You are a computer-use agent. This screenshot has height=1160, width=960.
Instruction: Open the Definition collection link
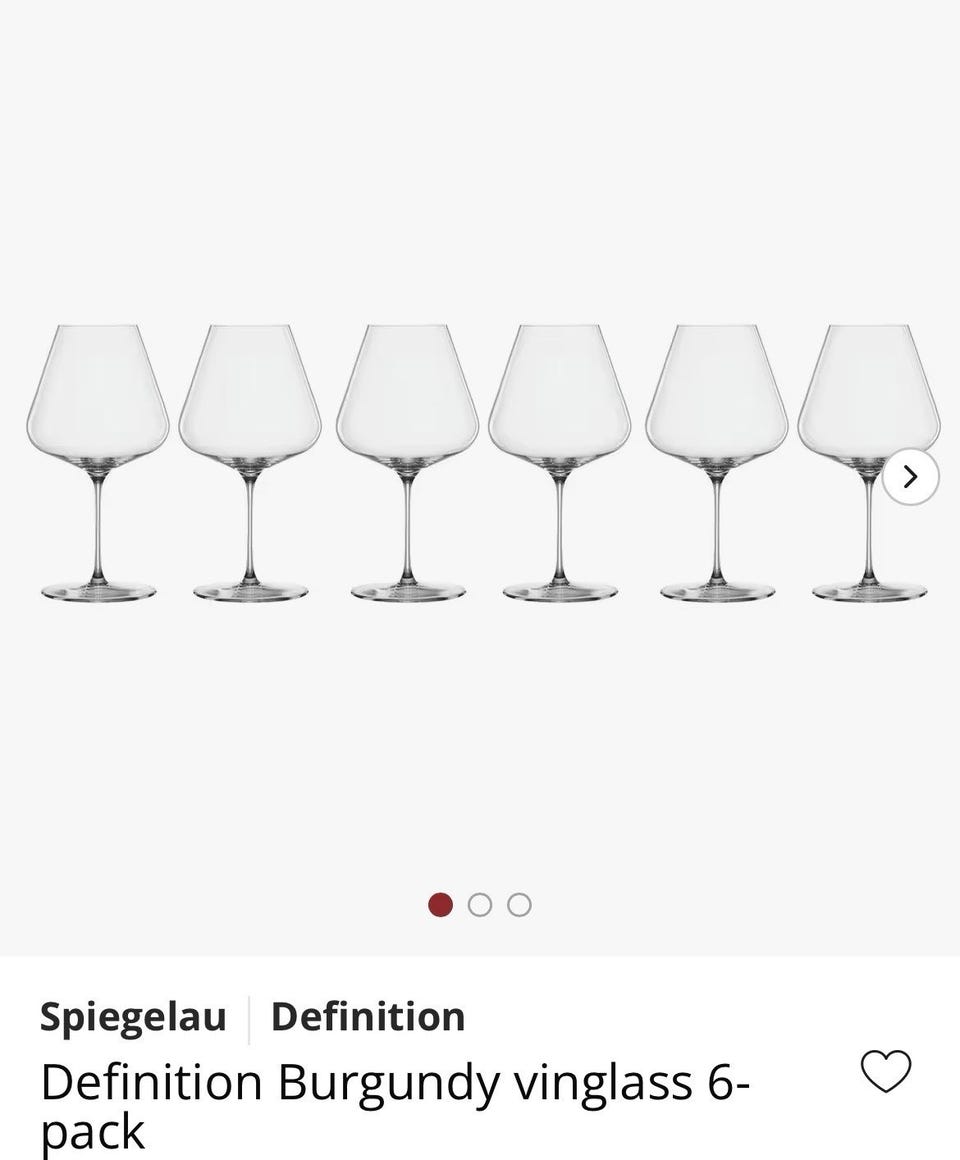[x=367, y=1016]
